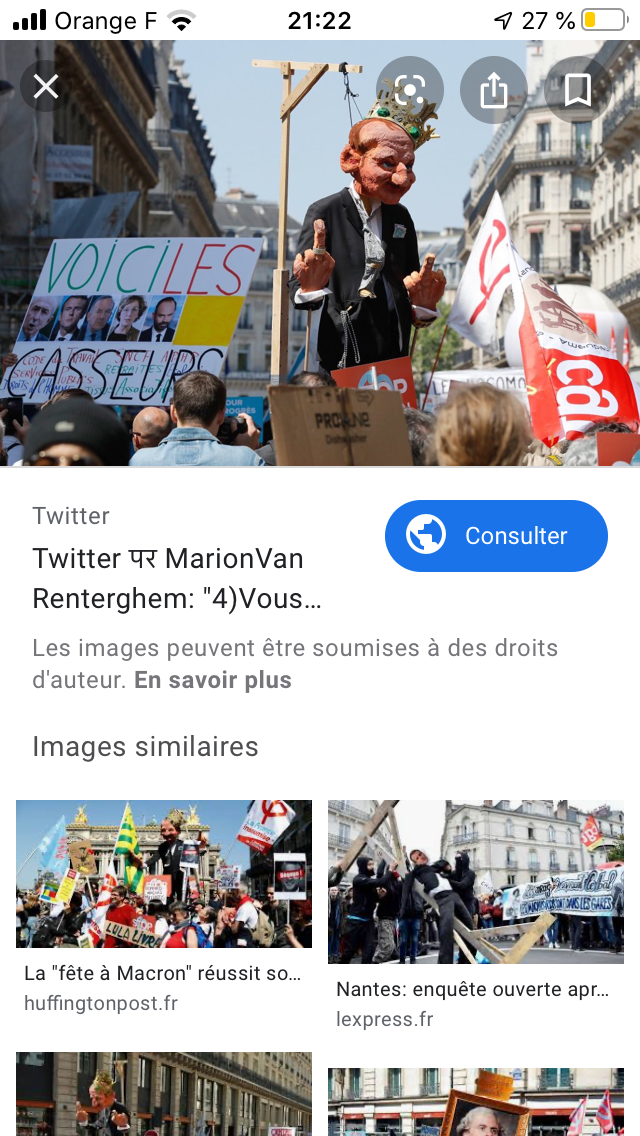Share this image
This screenshot has height=1136, width=640.
click(x=493, y=91)
